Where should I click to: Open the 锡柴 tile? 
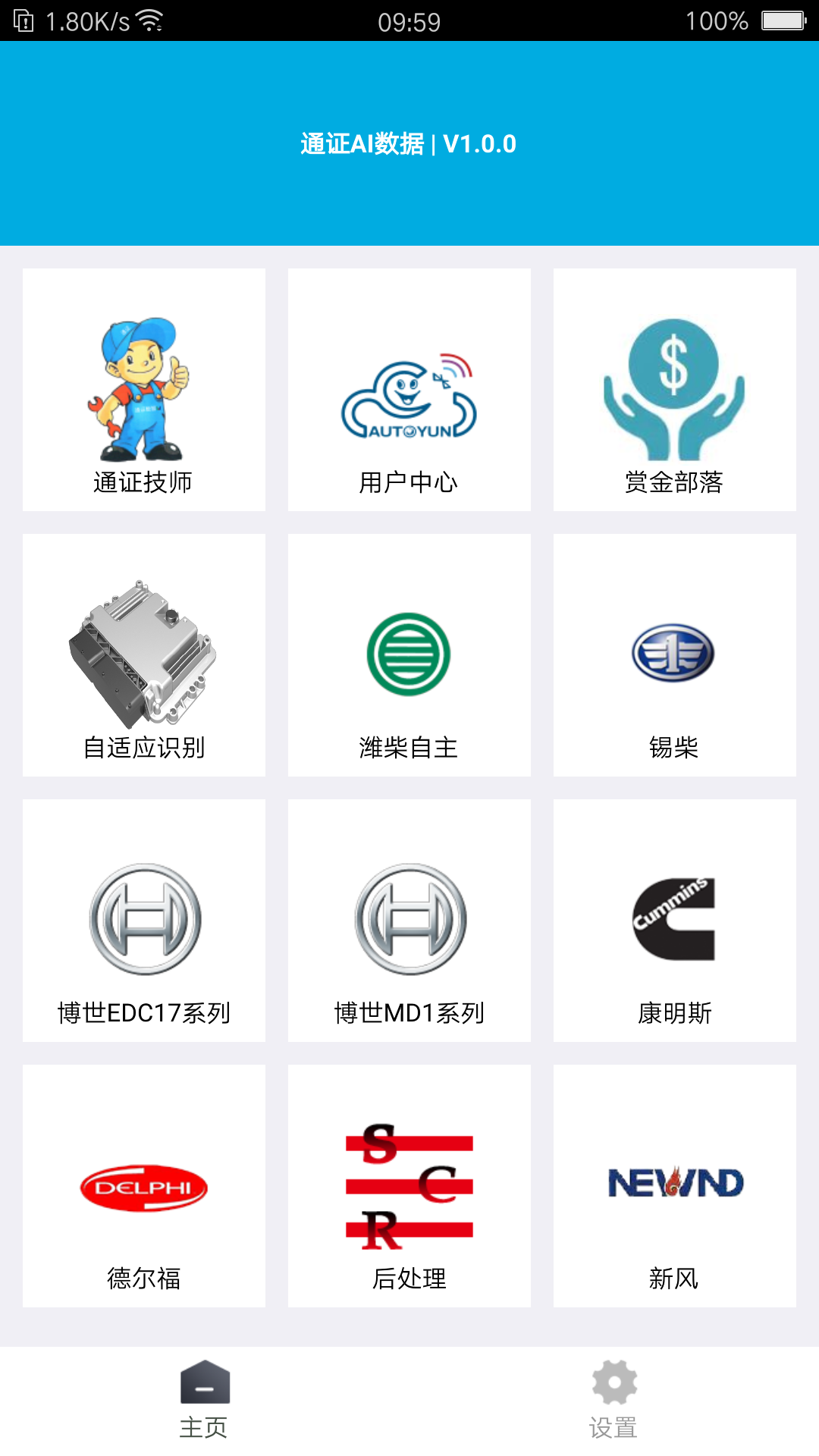(x=675, y=655)
